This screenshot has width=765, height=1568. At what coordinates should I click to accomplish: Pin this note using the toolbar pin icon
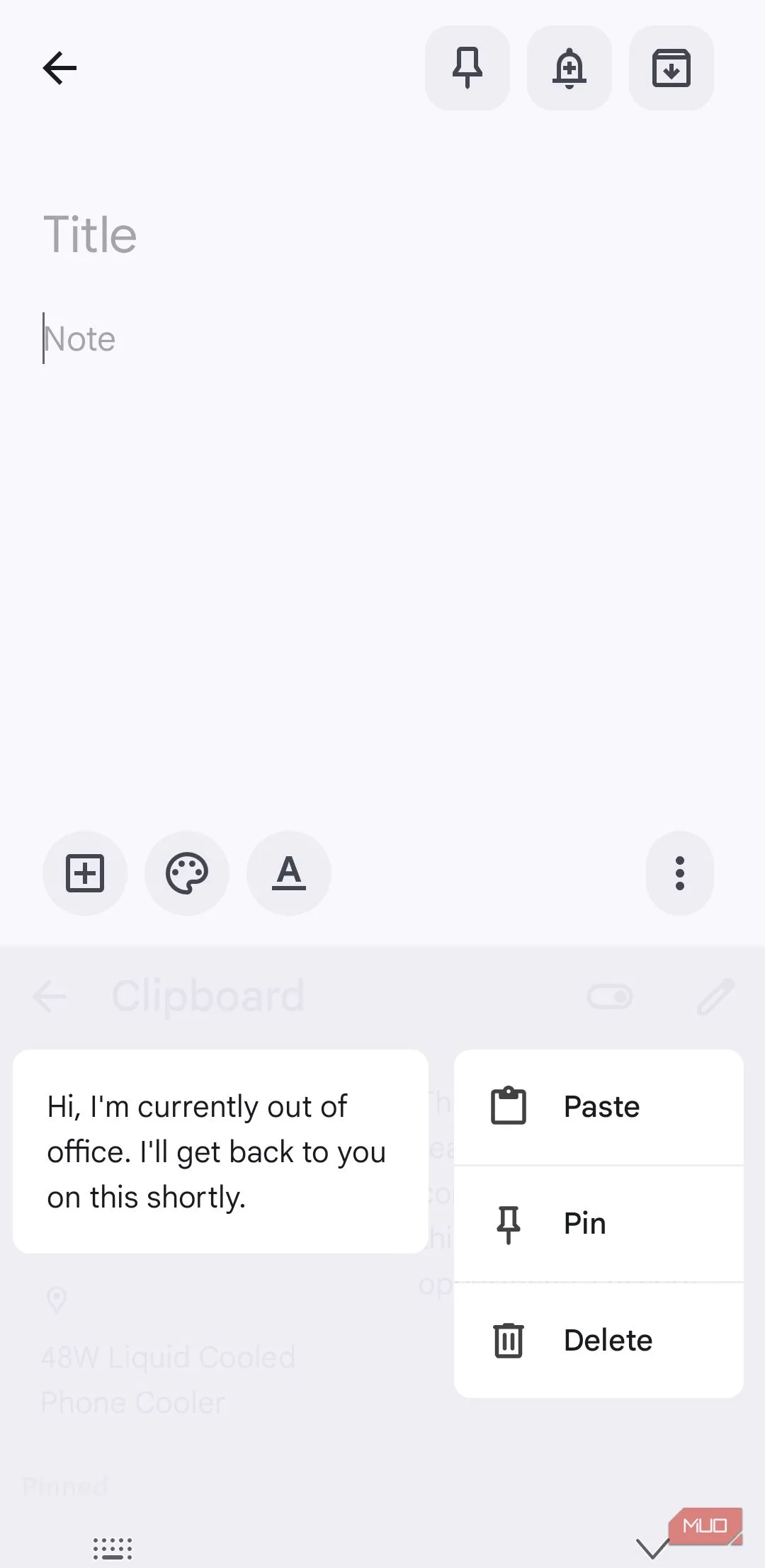click(x=467, y=68)
